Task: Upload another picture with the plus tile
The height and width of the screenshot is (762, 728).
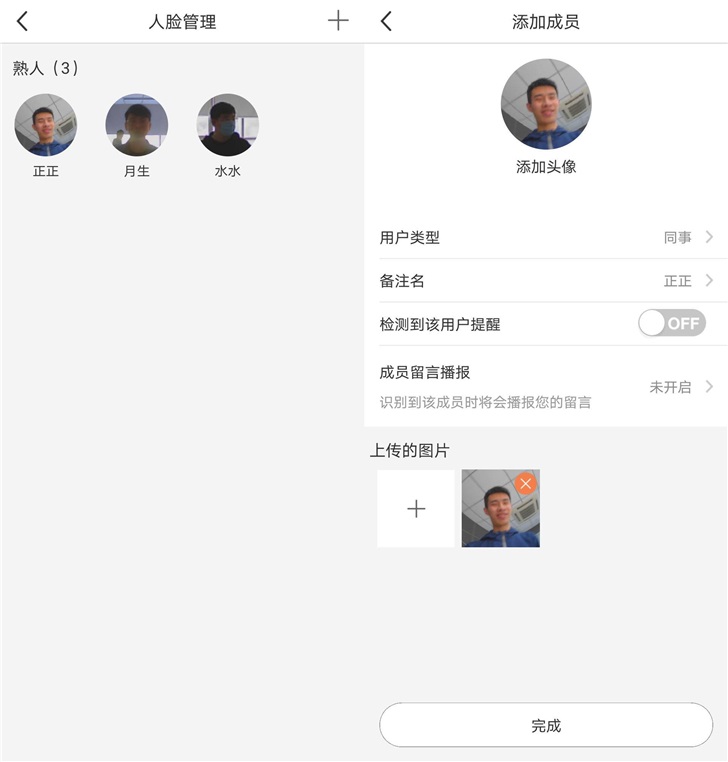Action: (x=416, y=509)
